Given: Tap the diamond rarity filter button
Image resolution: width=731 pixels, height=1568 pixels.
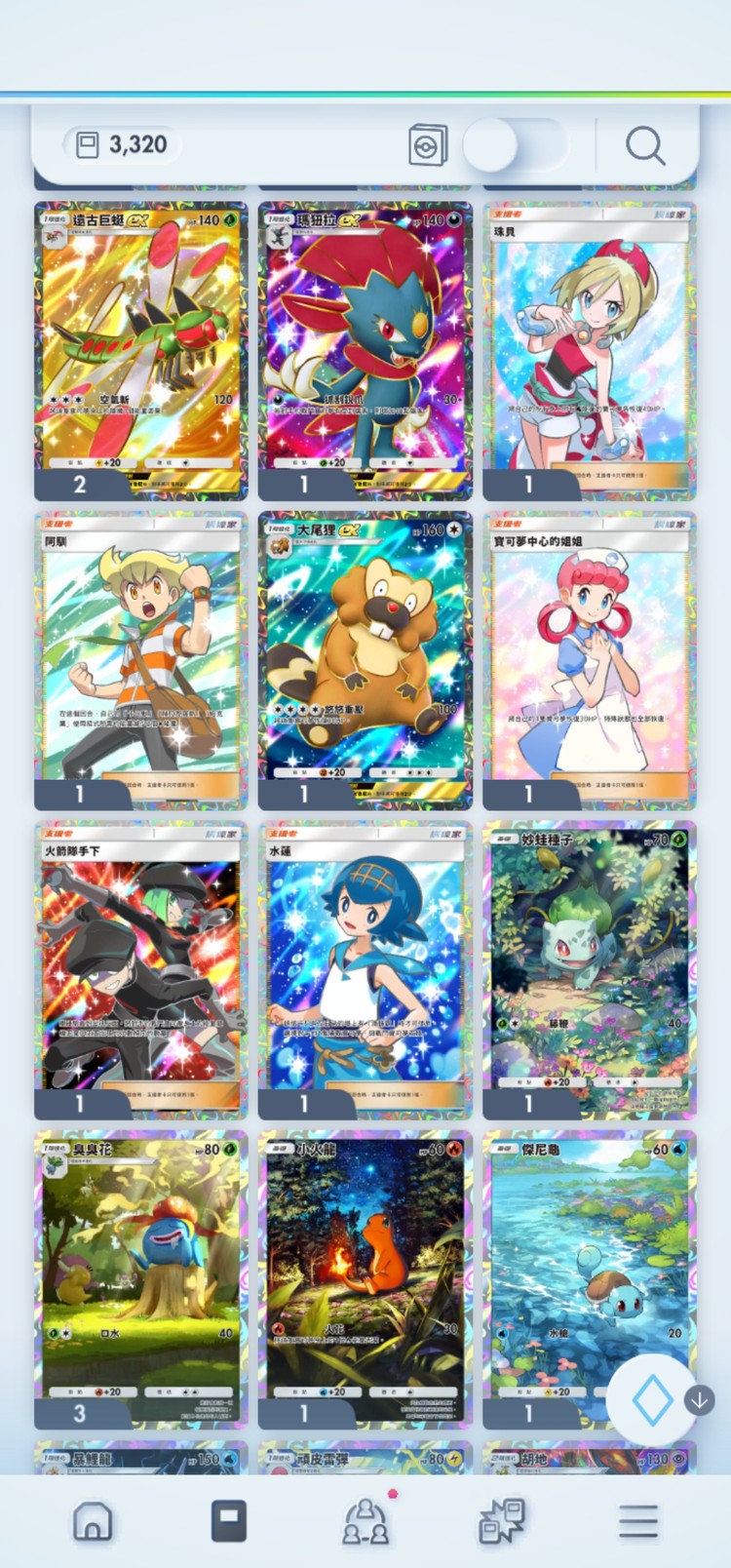Looking at the screenshot, I should [x=652, y=1401].
